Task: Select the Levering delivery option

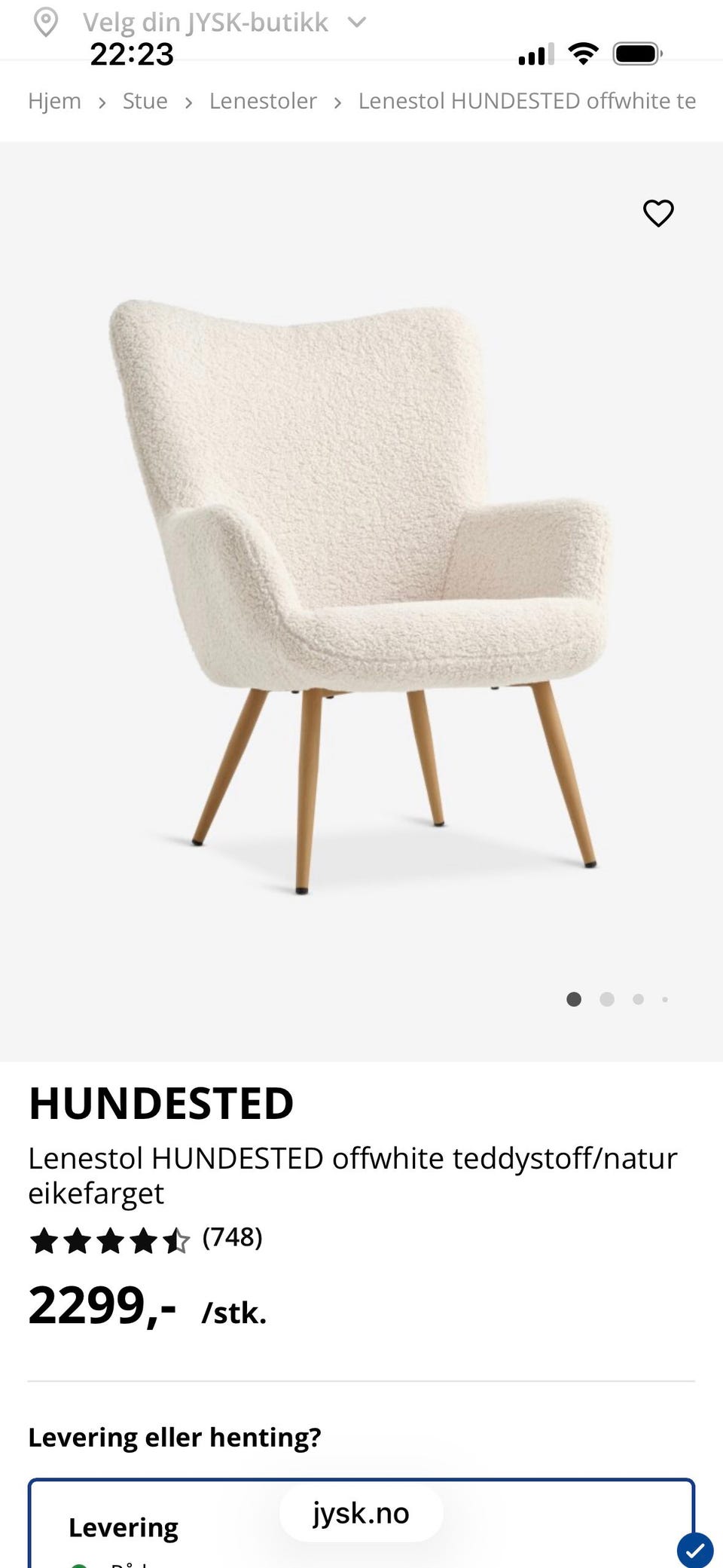Action: (124, 1527)
